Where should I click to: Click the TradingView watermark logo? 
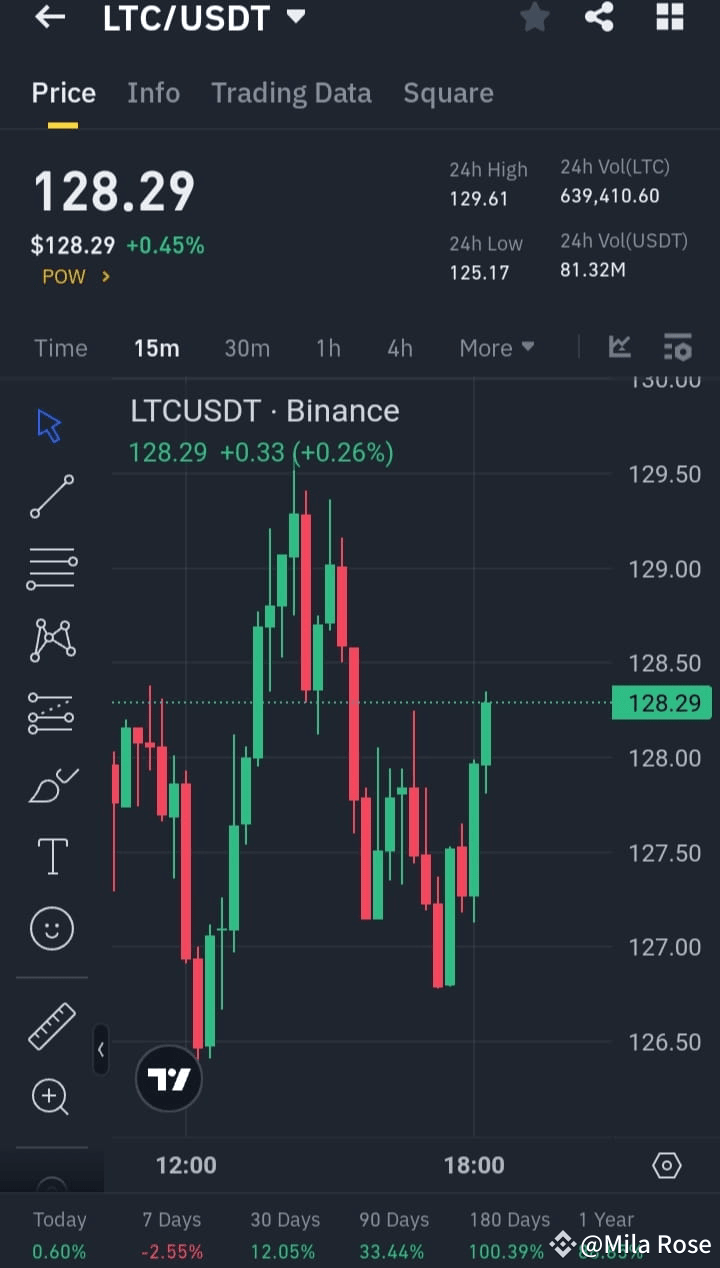[168, 1078]
